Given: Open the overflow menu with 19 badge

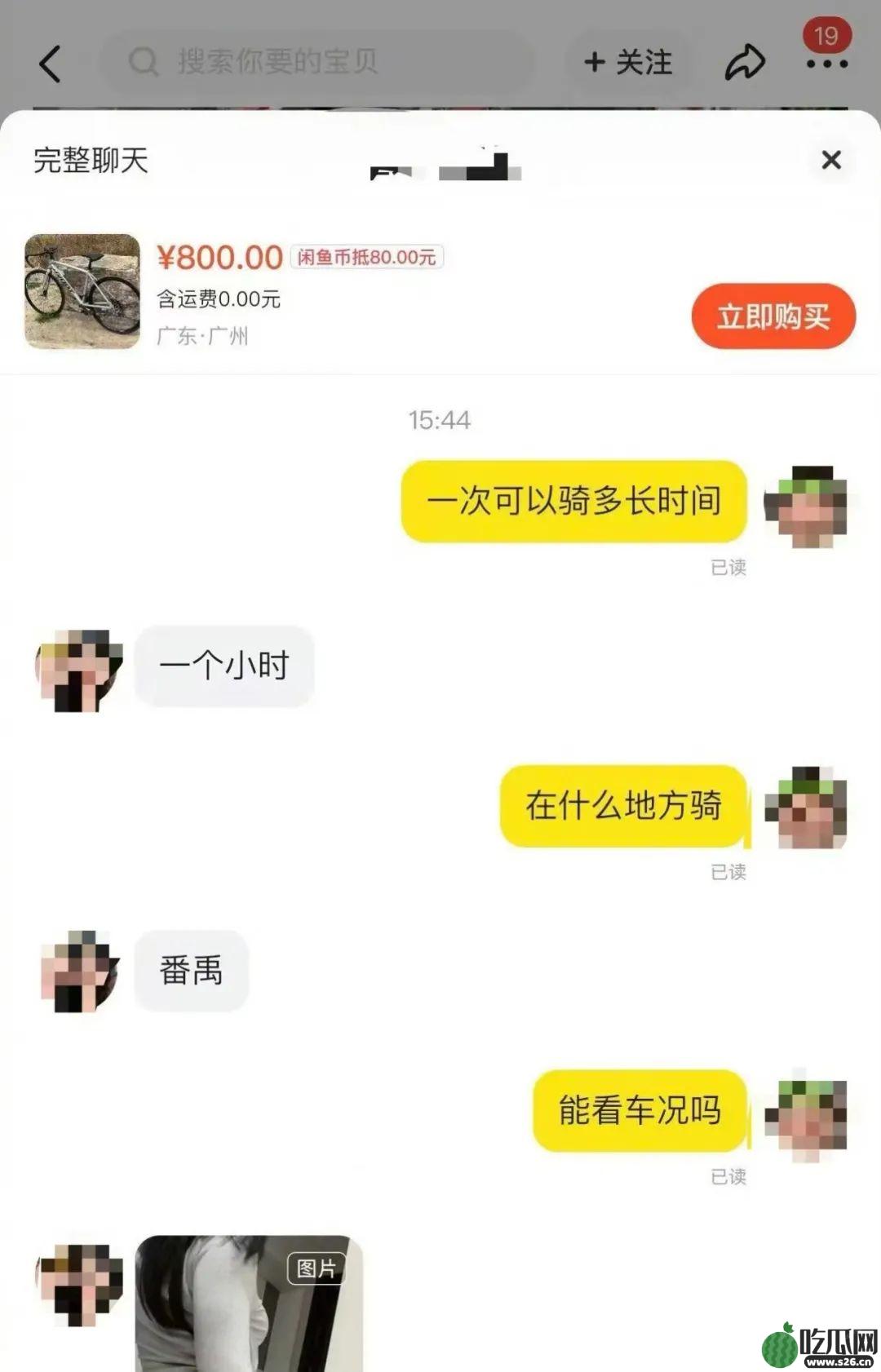Looking at the screenshot, I should [x=826, y=63].
